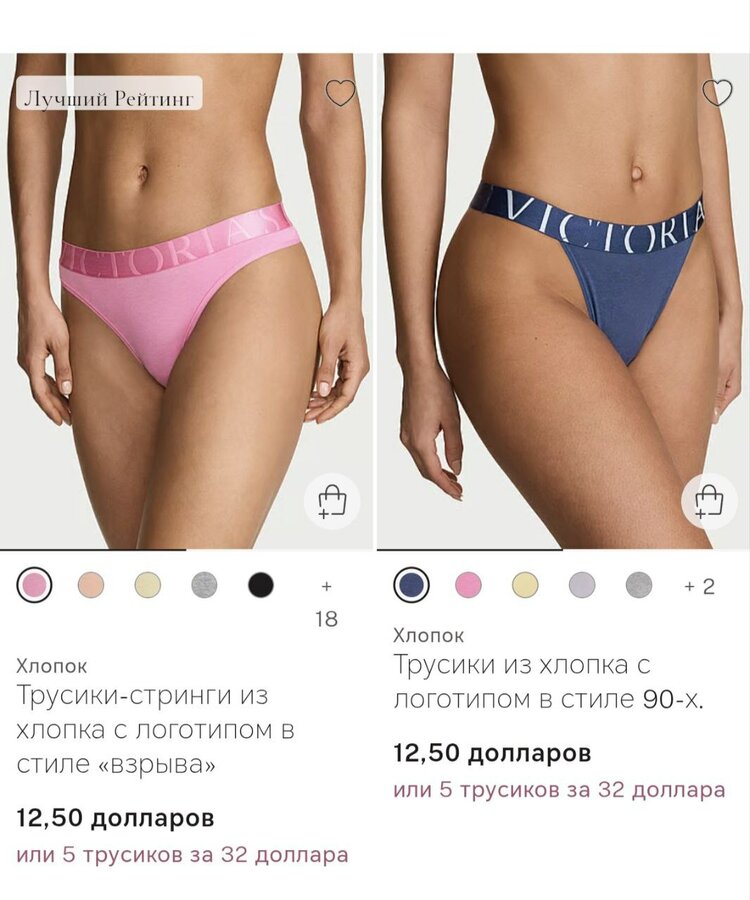Add the pink thong panty to favorites
The width and height of the screenshot is (750, 900).
coord(341,94)
